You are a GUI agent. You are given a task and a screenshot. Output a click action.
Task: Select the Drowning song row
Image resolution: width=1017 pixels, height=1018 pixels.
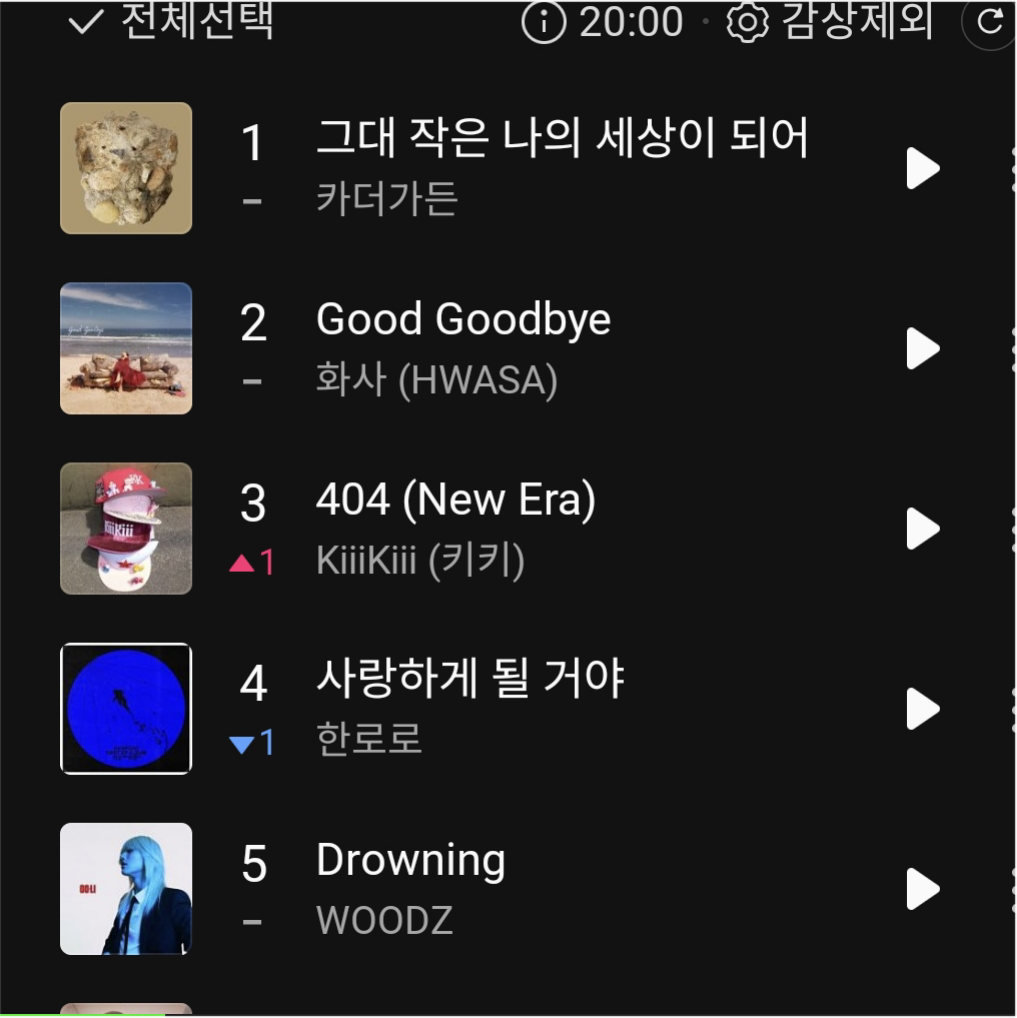[x=600, y=888]
